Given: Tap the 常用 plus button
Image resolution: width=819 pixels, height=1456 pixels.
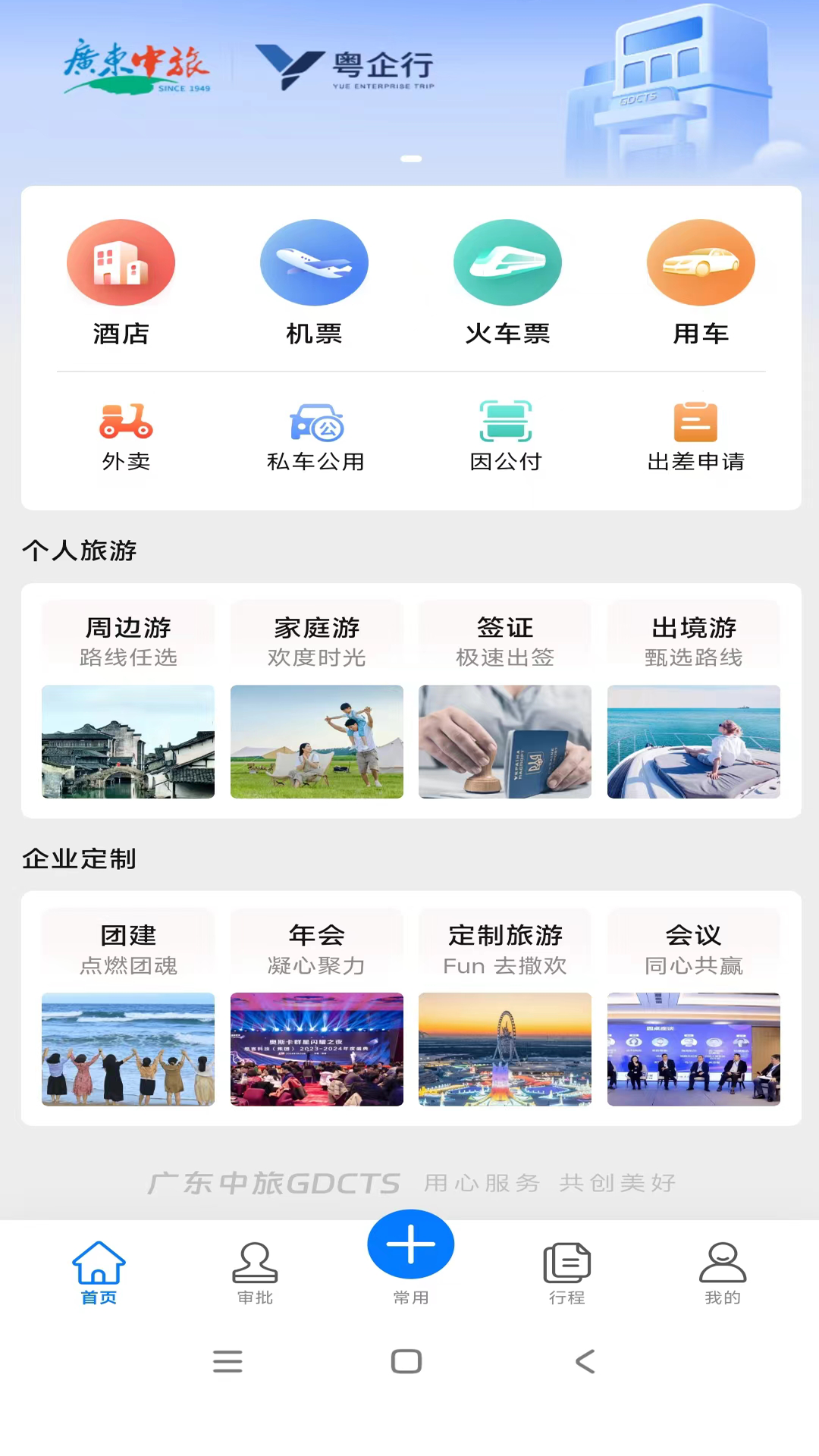Looking at the screenshot, I should pyautogui.click(x=411, y=1246).
